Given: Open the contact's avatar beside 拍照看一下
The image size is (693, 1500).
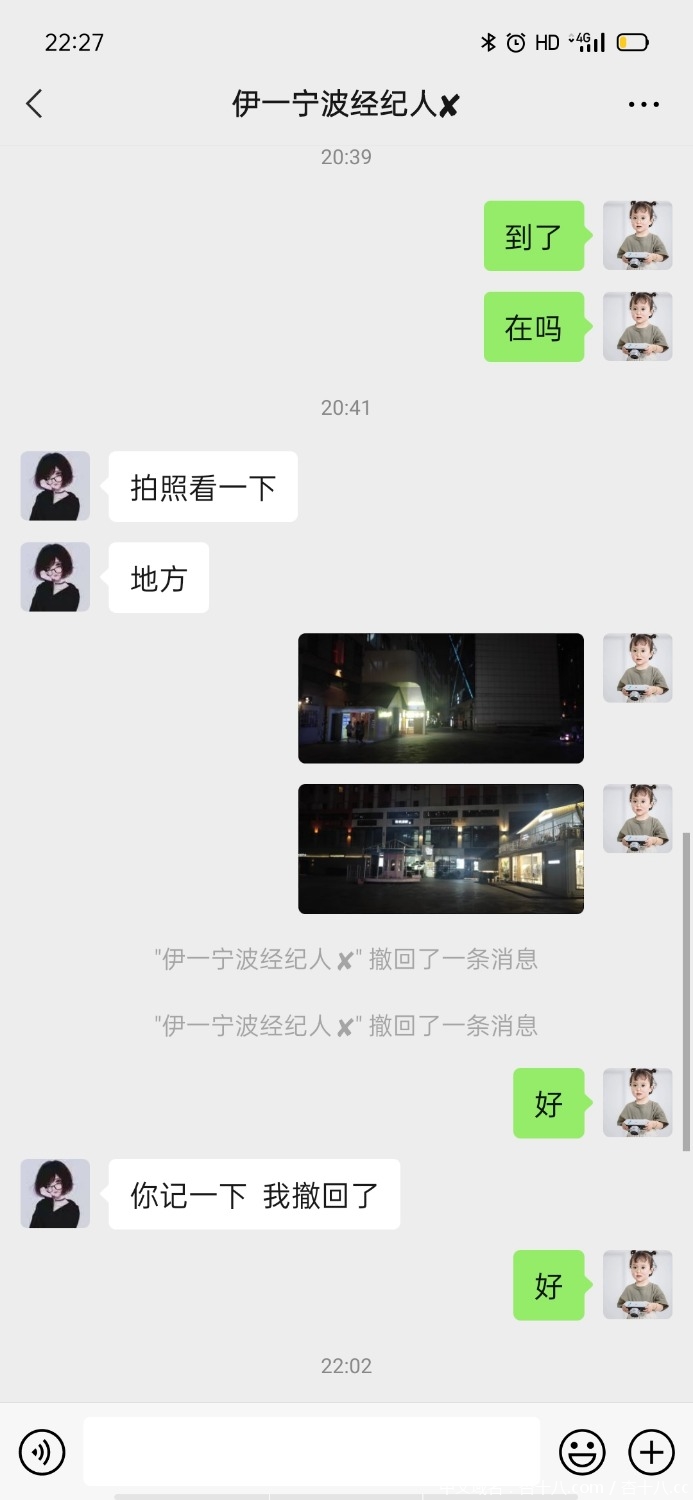Looking at the screenshot, I should coord(55,486).
